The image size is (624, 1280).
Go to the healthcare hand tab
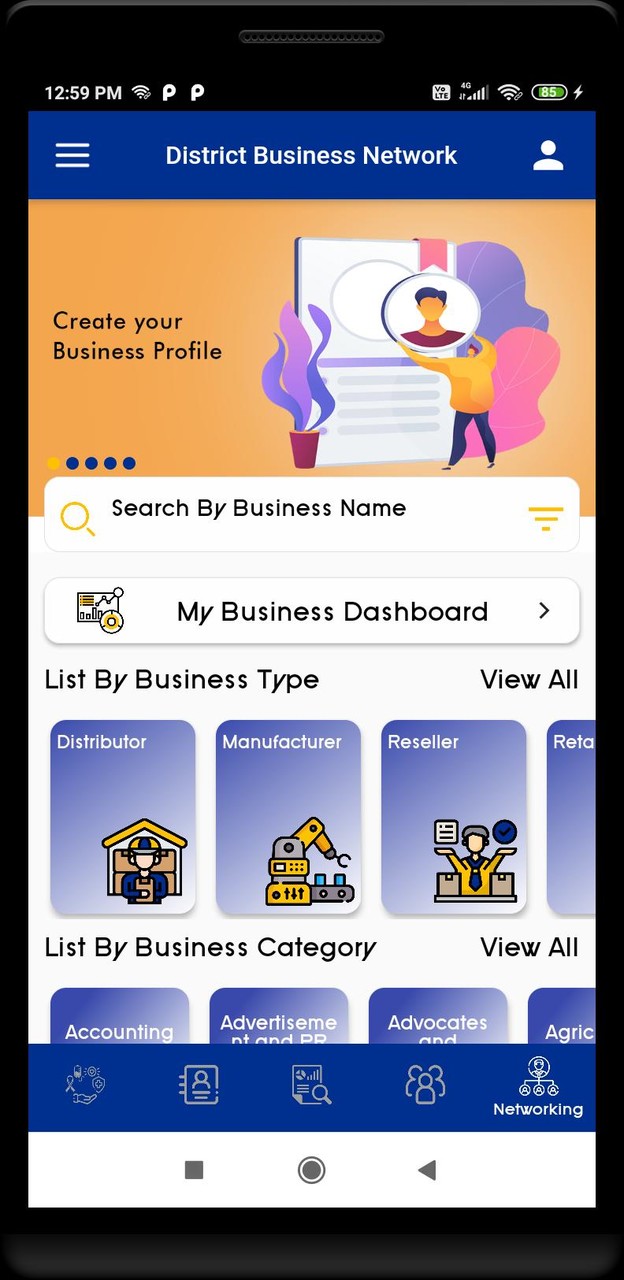(x=86, y=1085)
